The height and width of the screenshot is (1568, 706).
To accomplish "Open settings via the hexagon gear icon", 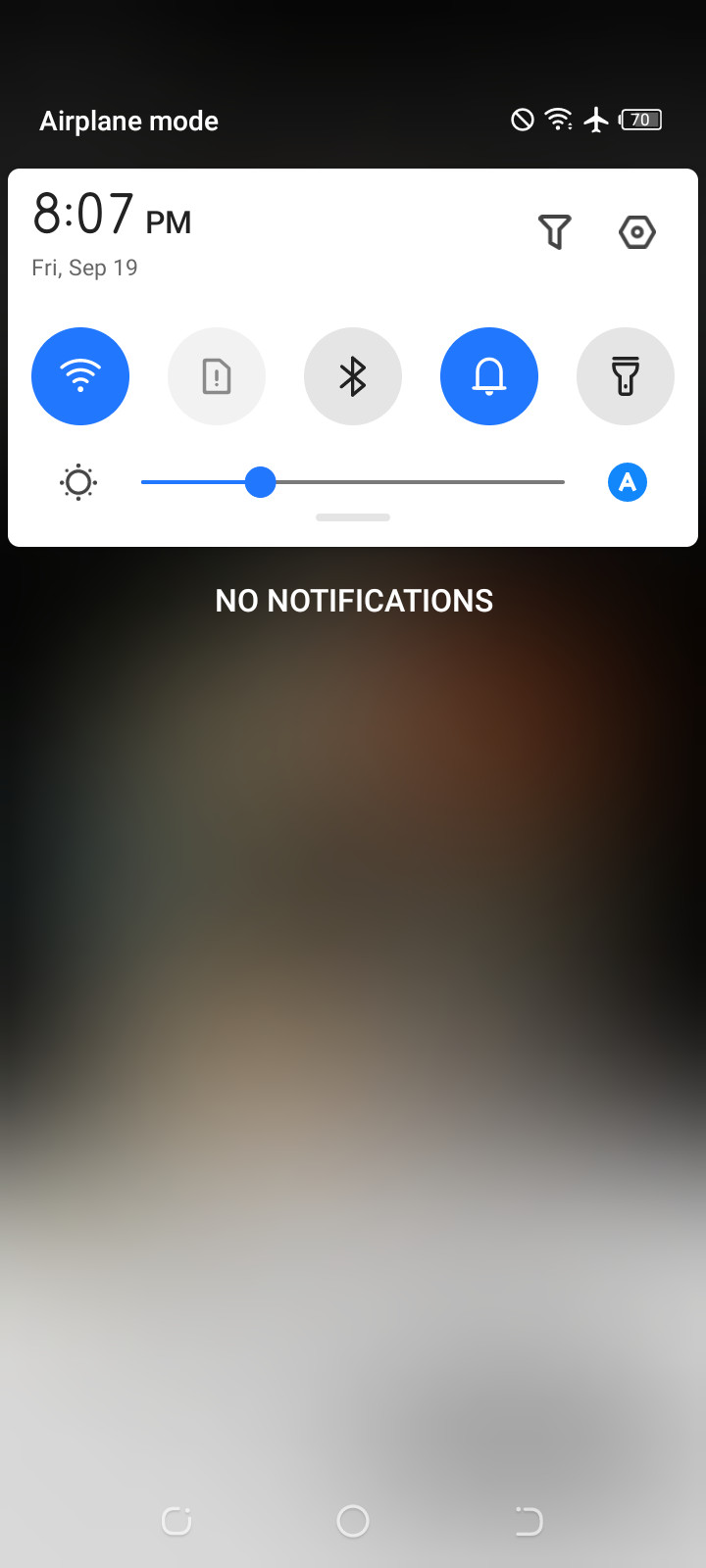I will [x=637, y=232].
